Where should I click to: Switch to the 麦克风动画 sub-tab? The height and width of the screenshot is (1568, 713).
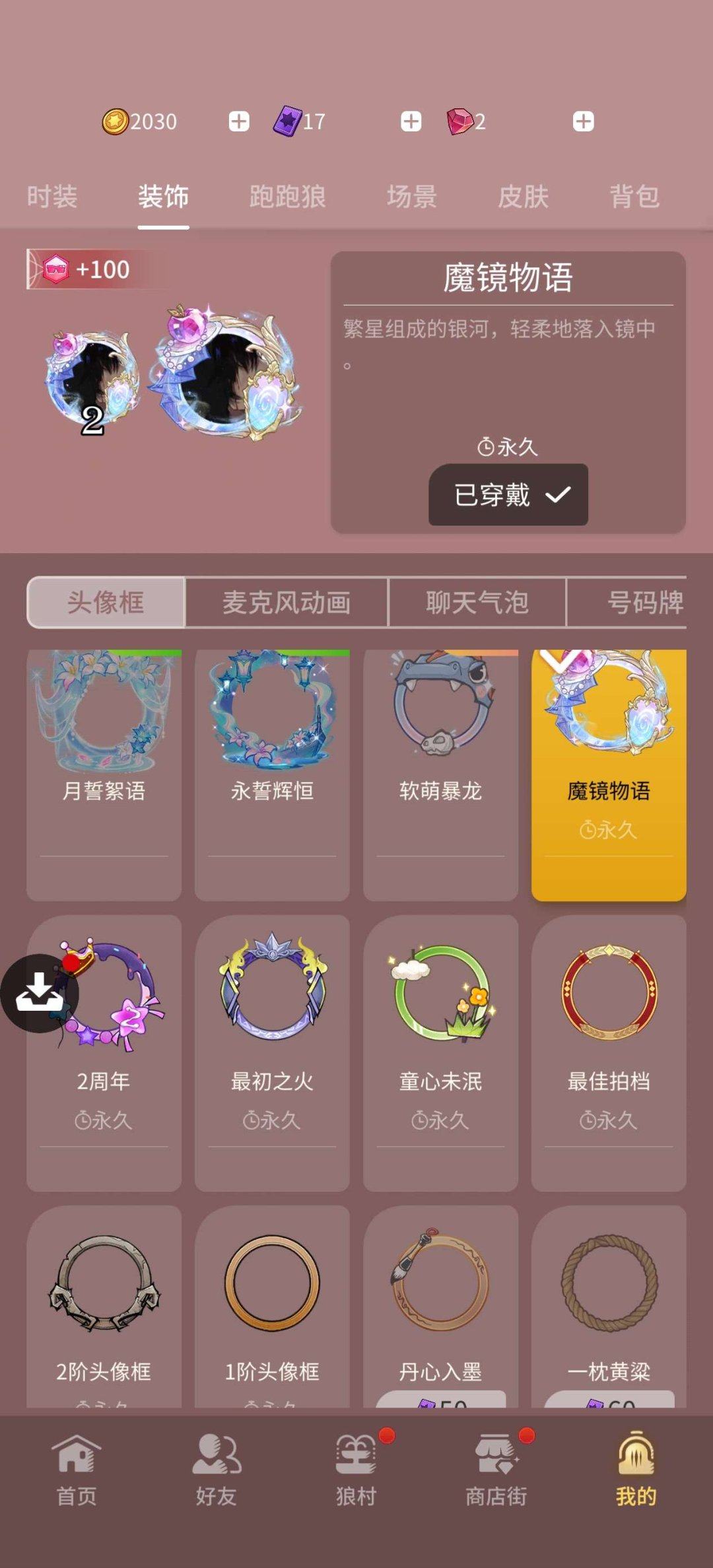pyautogui.click(x=287, y=603)
